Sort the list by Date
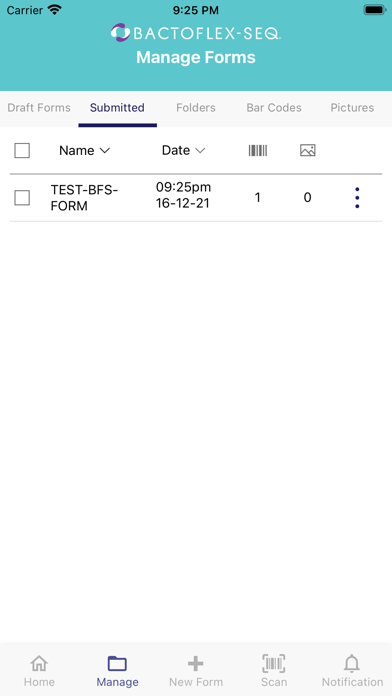The image size is (392, 696). [183, 150]
